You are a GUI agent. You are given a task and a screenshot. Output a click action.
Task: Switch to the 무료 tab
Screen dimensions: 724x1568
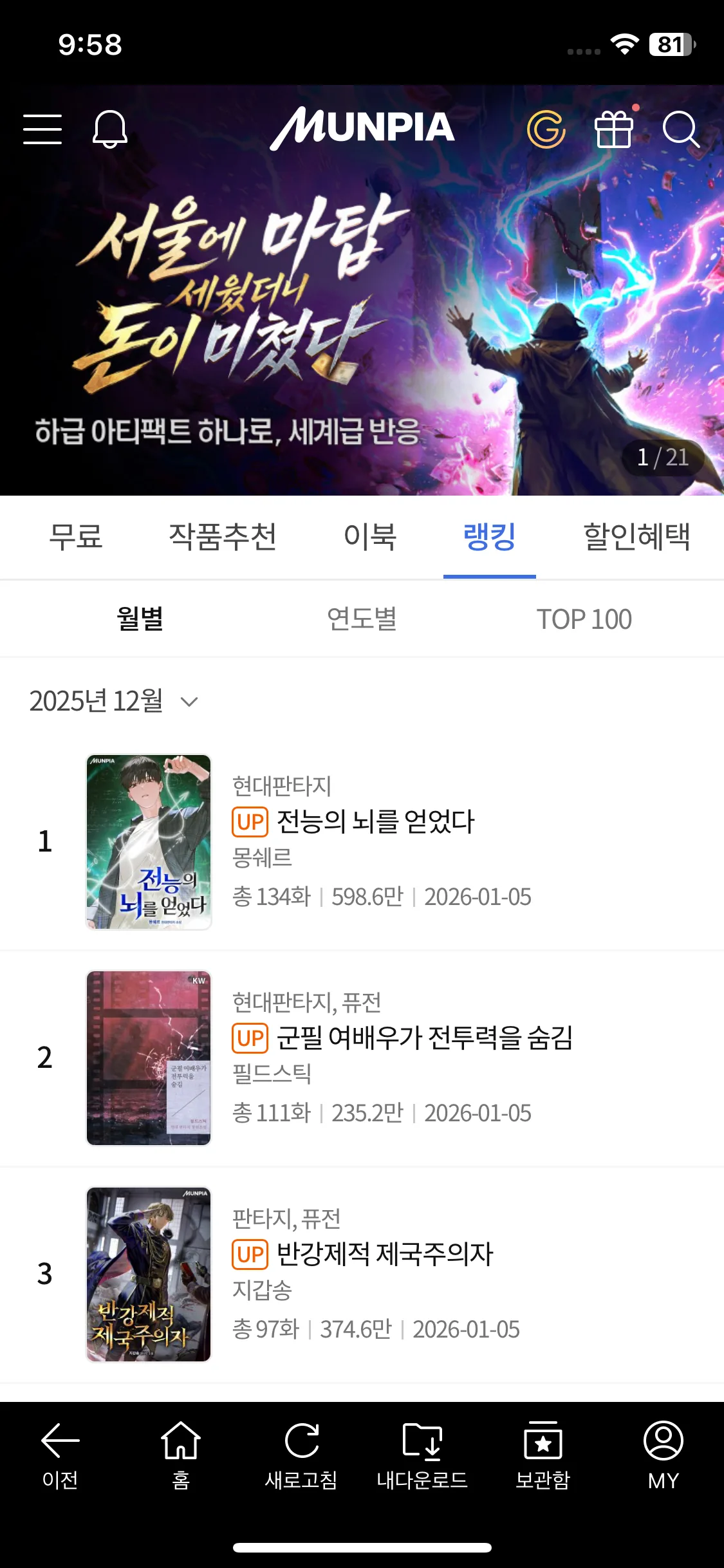coord(76,537)
